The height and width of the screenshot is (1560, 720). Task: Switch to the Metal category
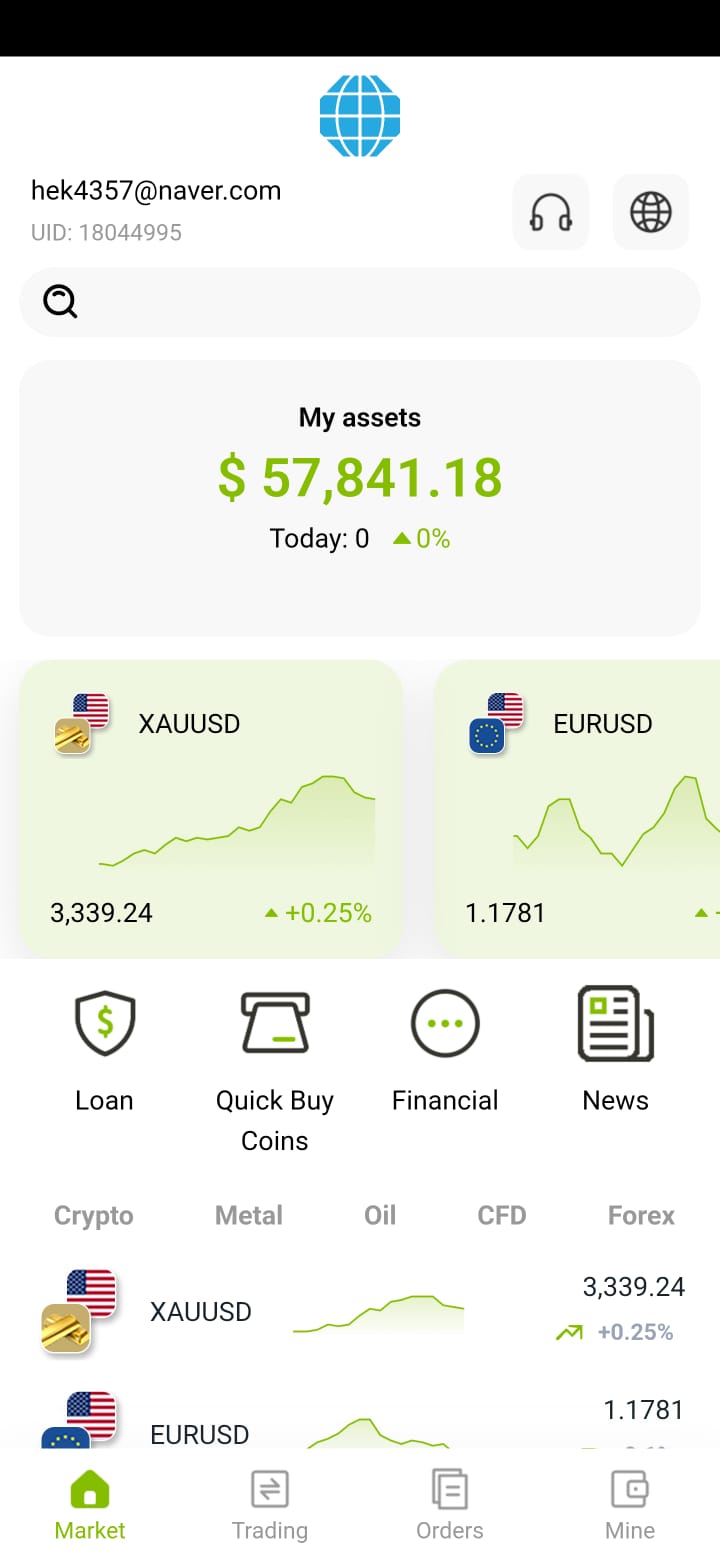249,1216
